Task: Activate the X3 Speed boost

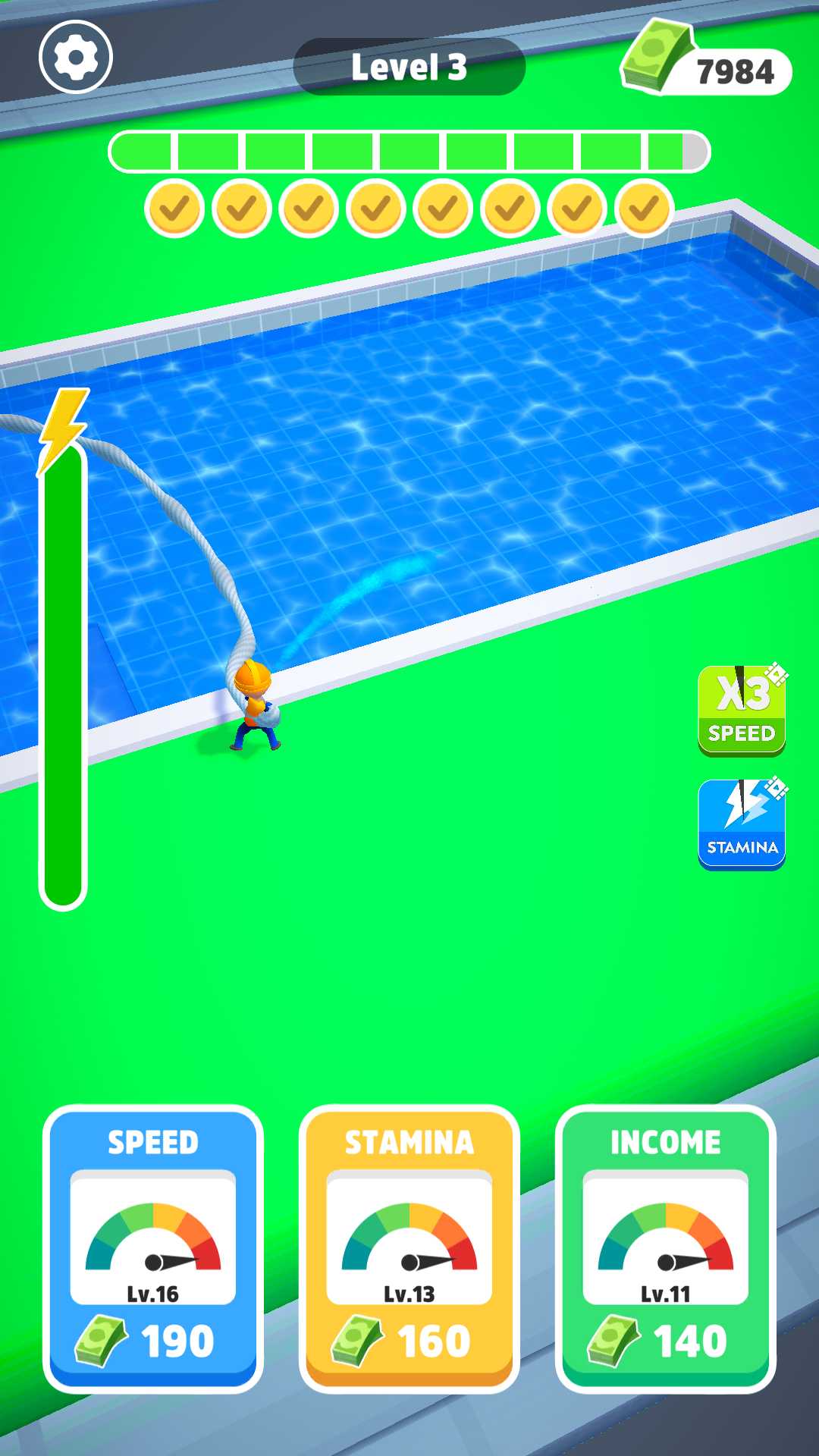Action: [x=742, y=709]
